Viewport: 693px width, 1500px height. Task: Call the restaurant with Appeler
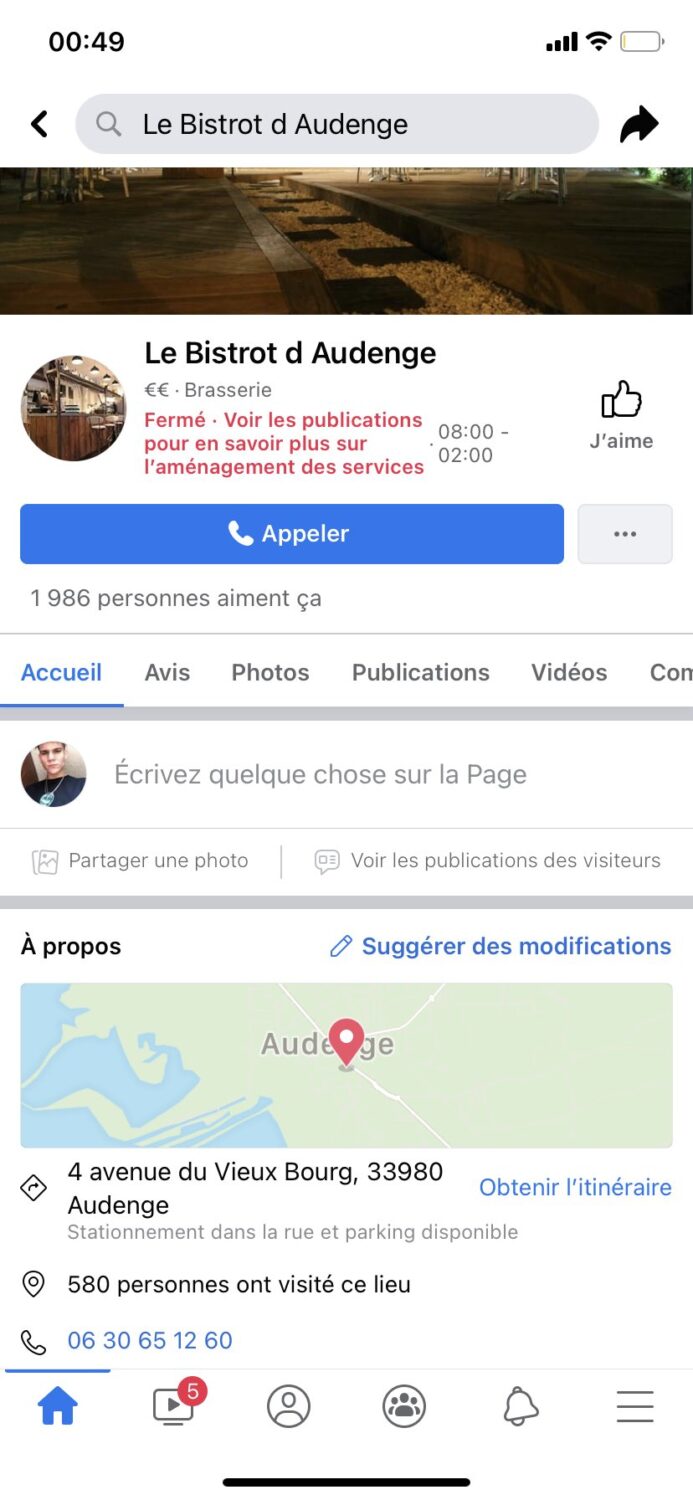292,534
